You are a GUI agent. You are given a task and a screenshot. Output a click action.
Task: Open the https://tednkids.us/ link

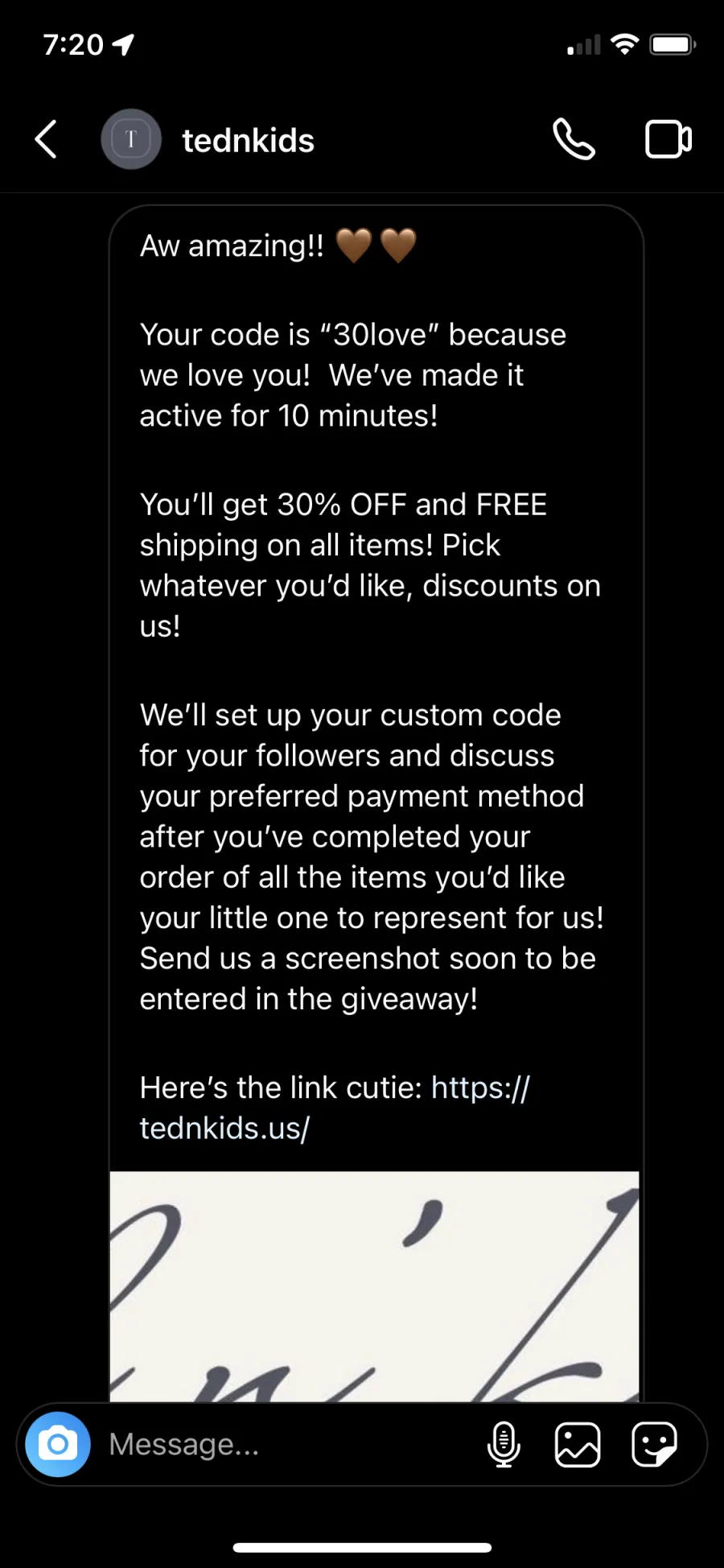pyautogui.click(x=334, y=1108)
